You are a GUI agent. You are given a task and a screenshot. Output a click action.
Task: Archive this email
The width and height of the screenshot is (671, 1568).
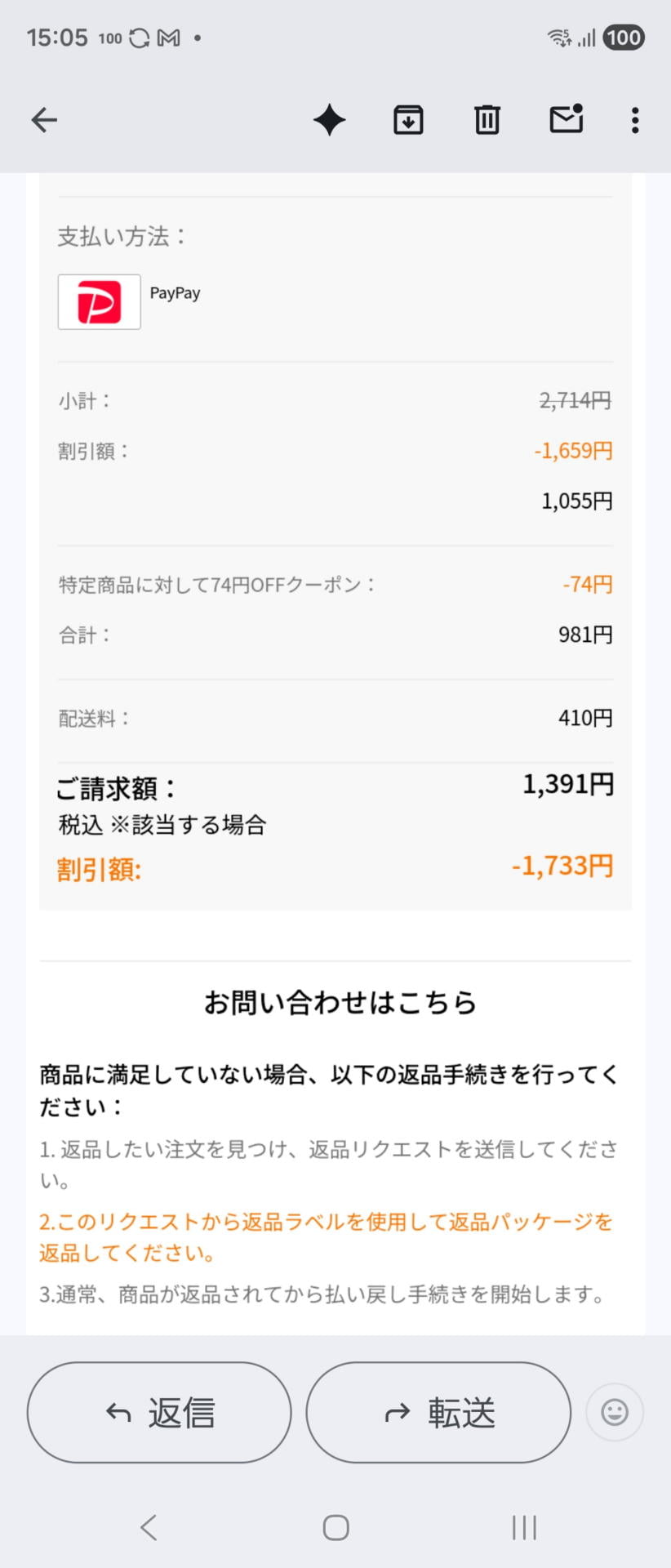coord(408,120)
